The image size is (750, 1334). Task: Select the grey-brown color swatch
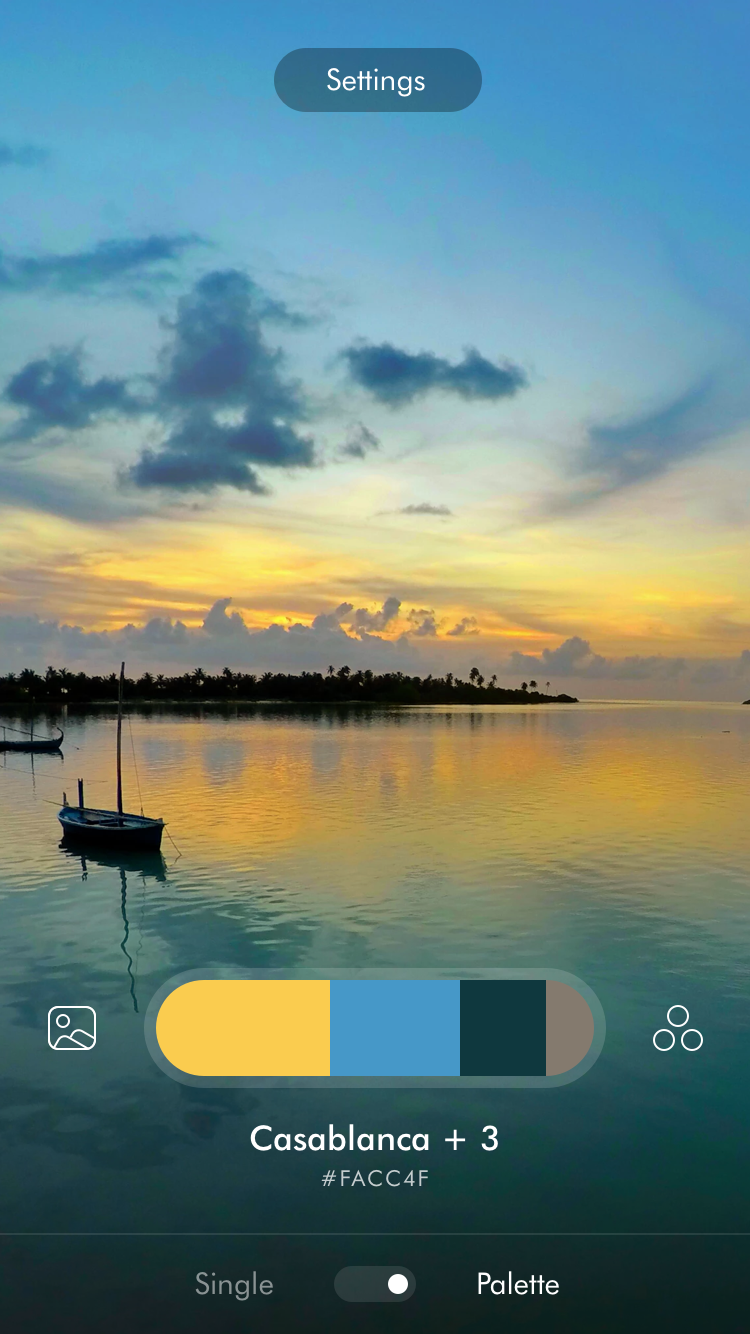(x=570, y=1028)
